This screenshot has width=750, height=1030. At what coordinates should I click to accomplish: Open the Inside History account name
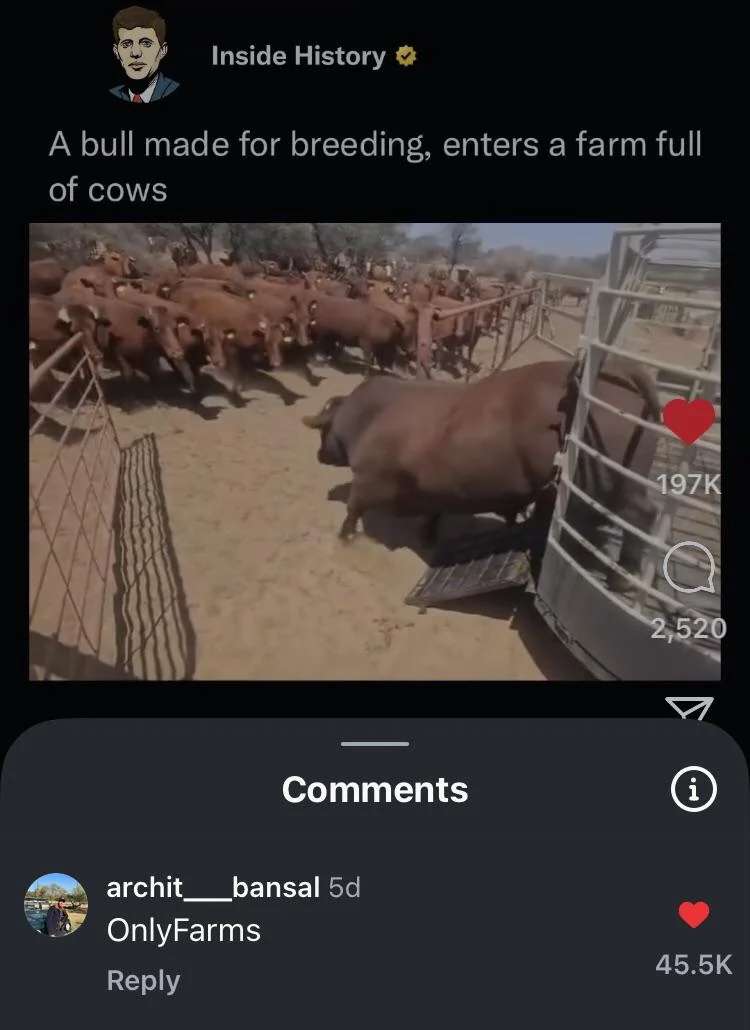[x=297, y=57]
